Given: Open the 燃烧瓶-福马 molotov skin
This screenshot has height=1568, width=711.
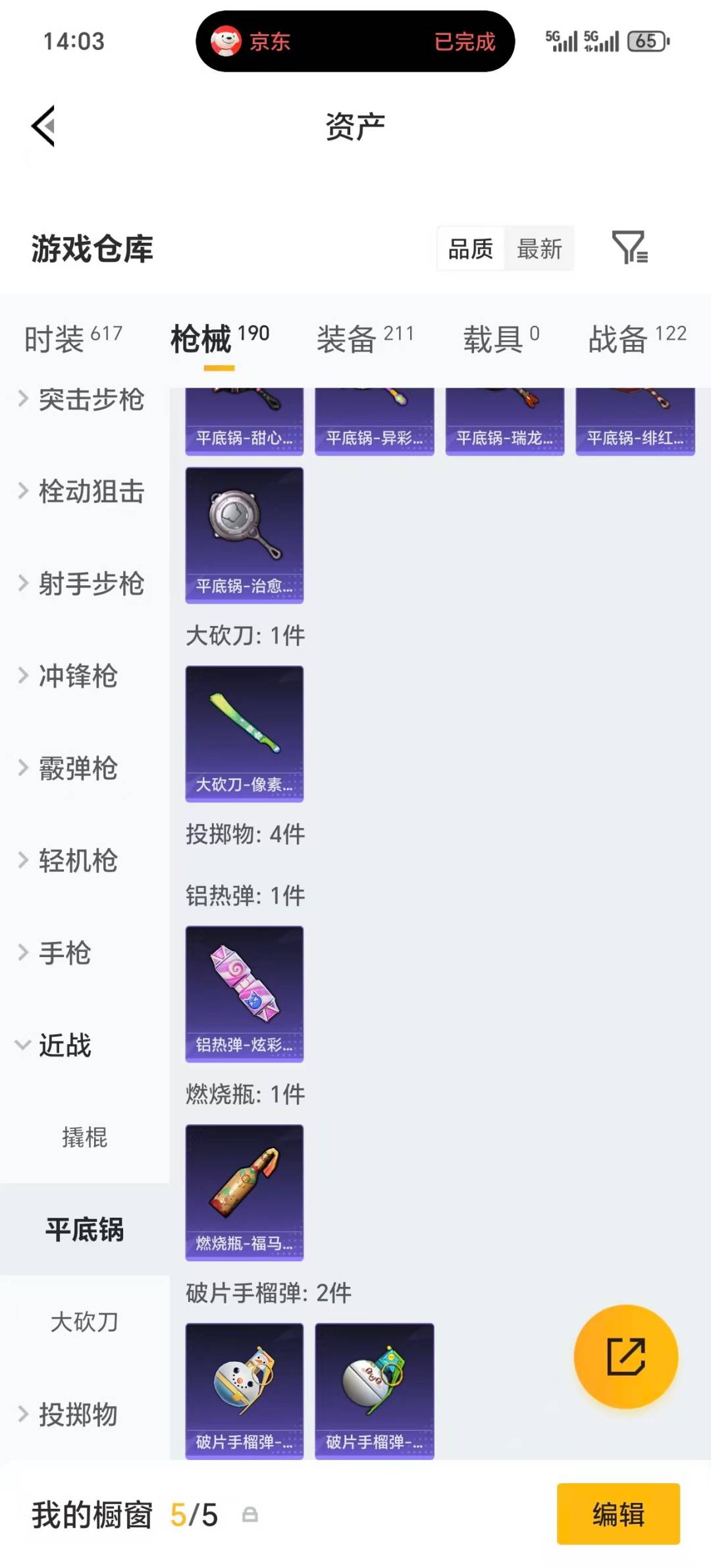Looking at the screenshot, I should 244,1191.
